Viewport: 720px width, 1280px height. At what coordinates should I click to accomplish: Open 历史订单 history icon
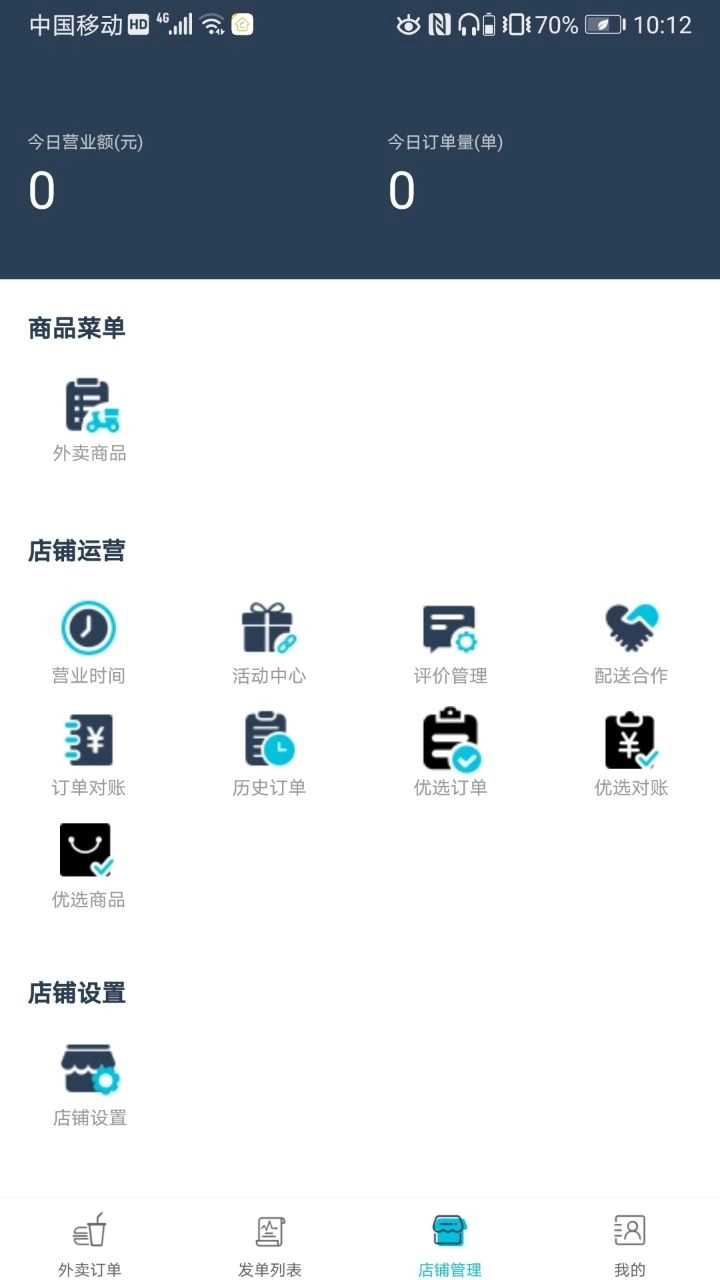tap(269, 740)
